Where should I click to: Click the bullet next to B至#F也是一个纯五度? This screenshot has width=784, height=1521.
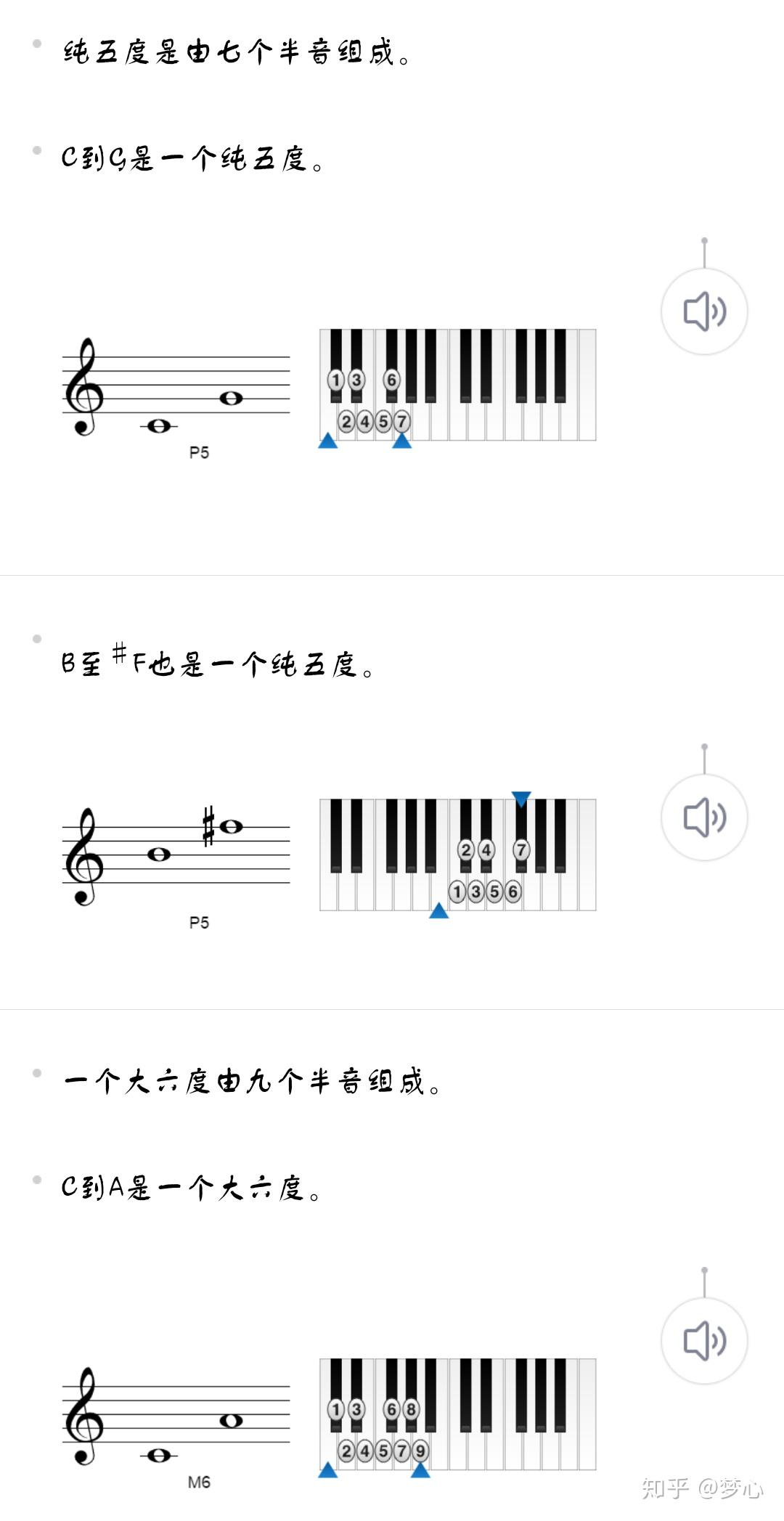(x=37, y=639)
